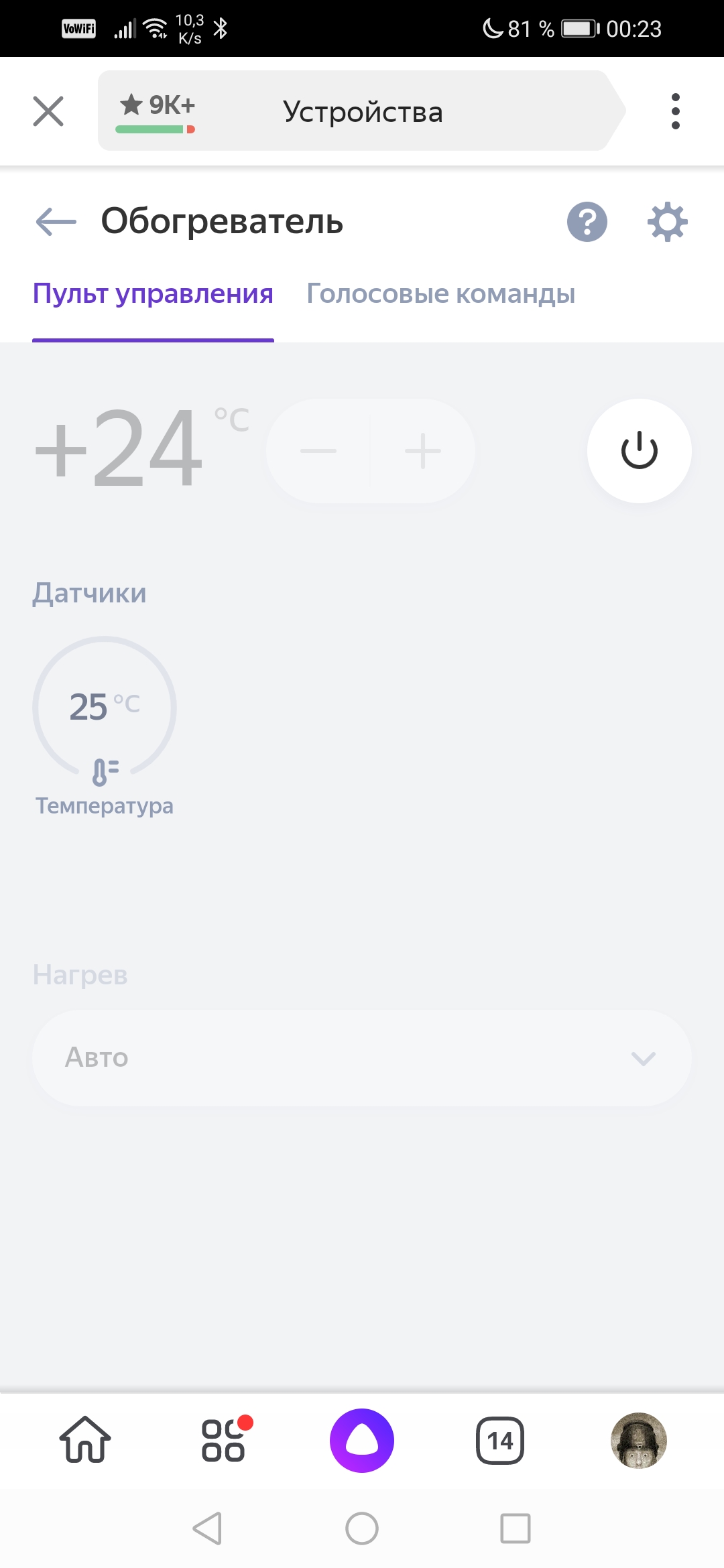Viewport: 724px width, 1568px height.
Task: Open the services grid tab
Action: pyautogui.click(x=223, y=1440)
